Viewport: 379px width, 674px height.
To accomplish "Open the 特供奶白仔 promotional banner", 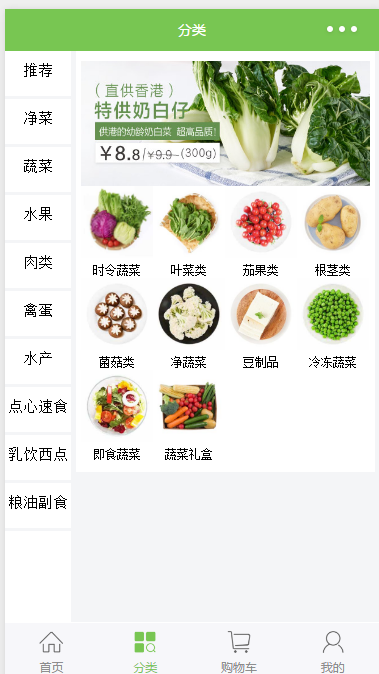I will 225,123.
